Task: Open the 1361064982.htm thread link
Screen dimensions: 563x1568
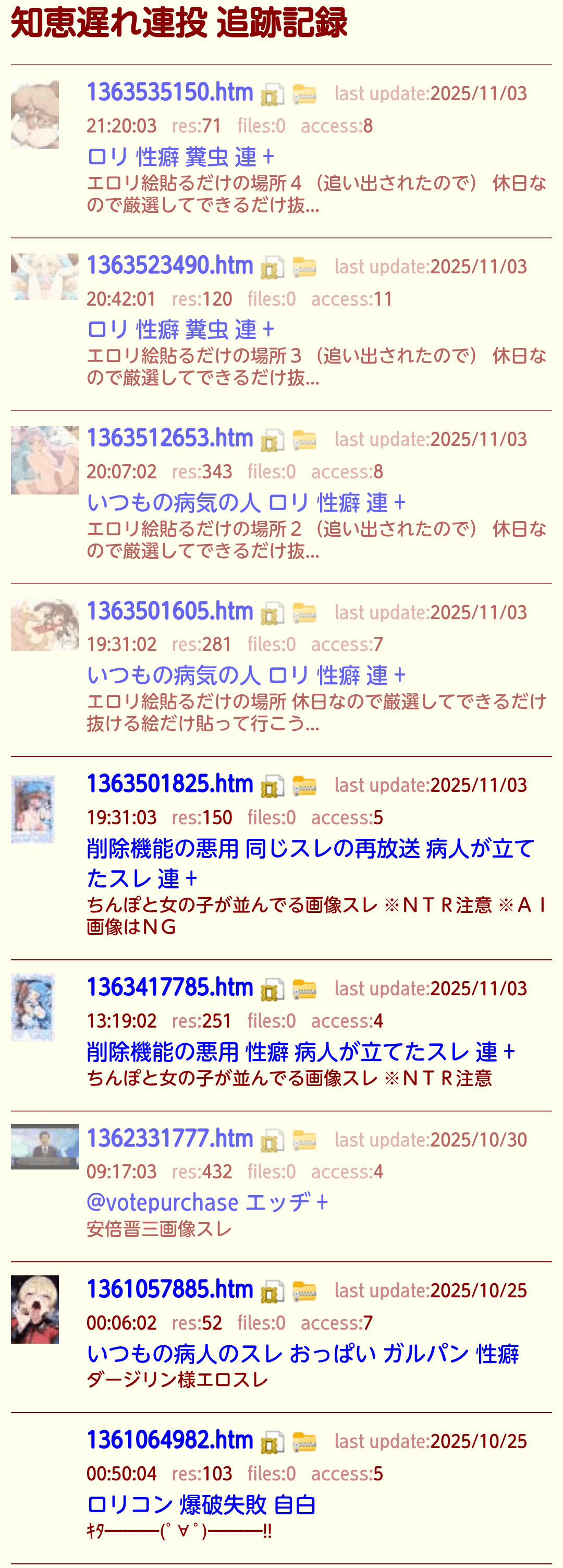Action: pos(169,1440)
